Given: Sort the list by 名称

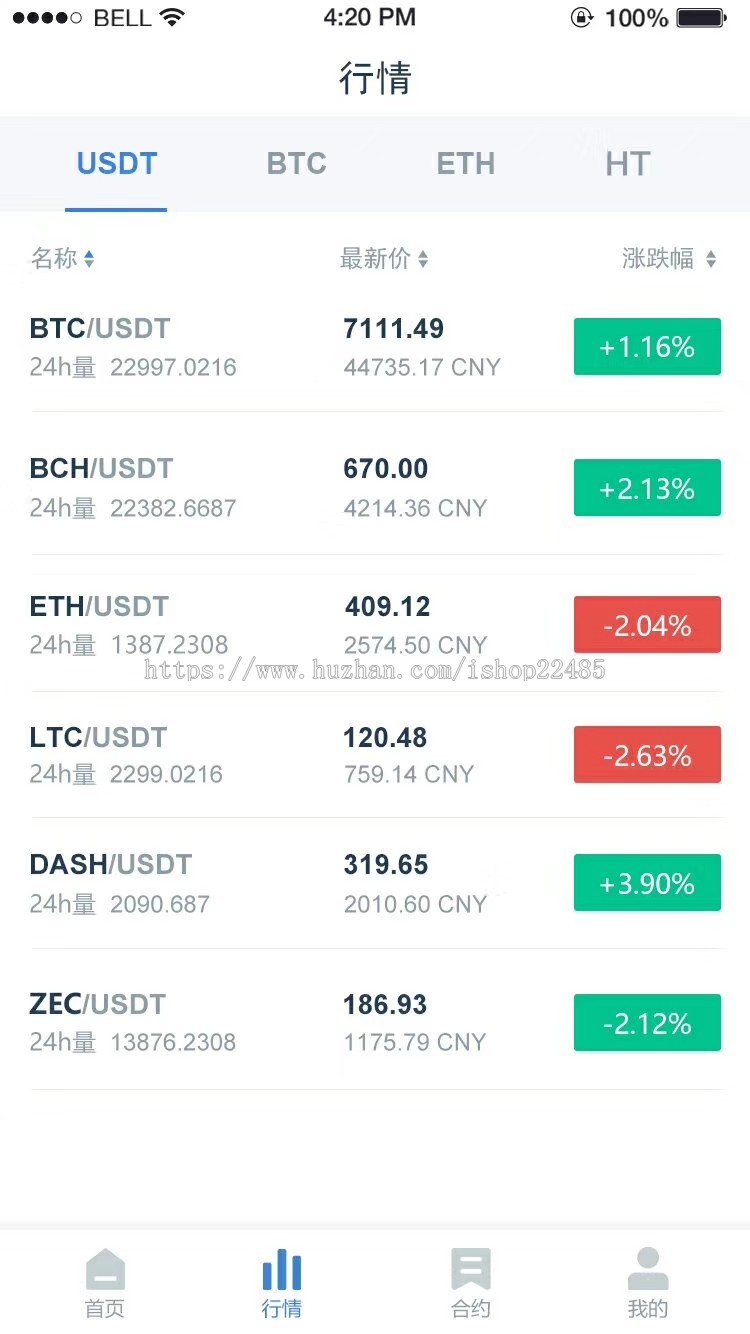Looking at the screenshot, I should [x=62, y=259].
